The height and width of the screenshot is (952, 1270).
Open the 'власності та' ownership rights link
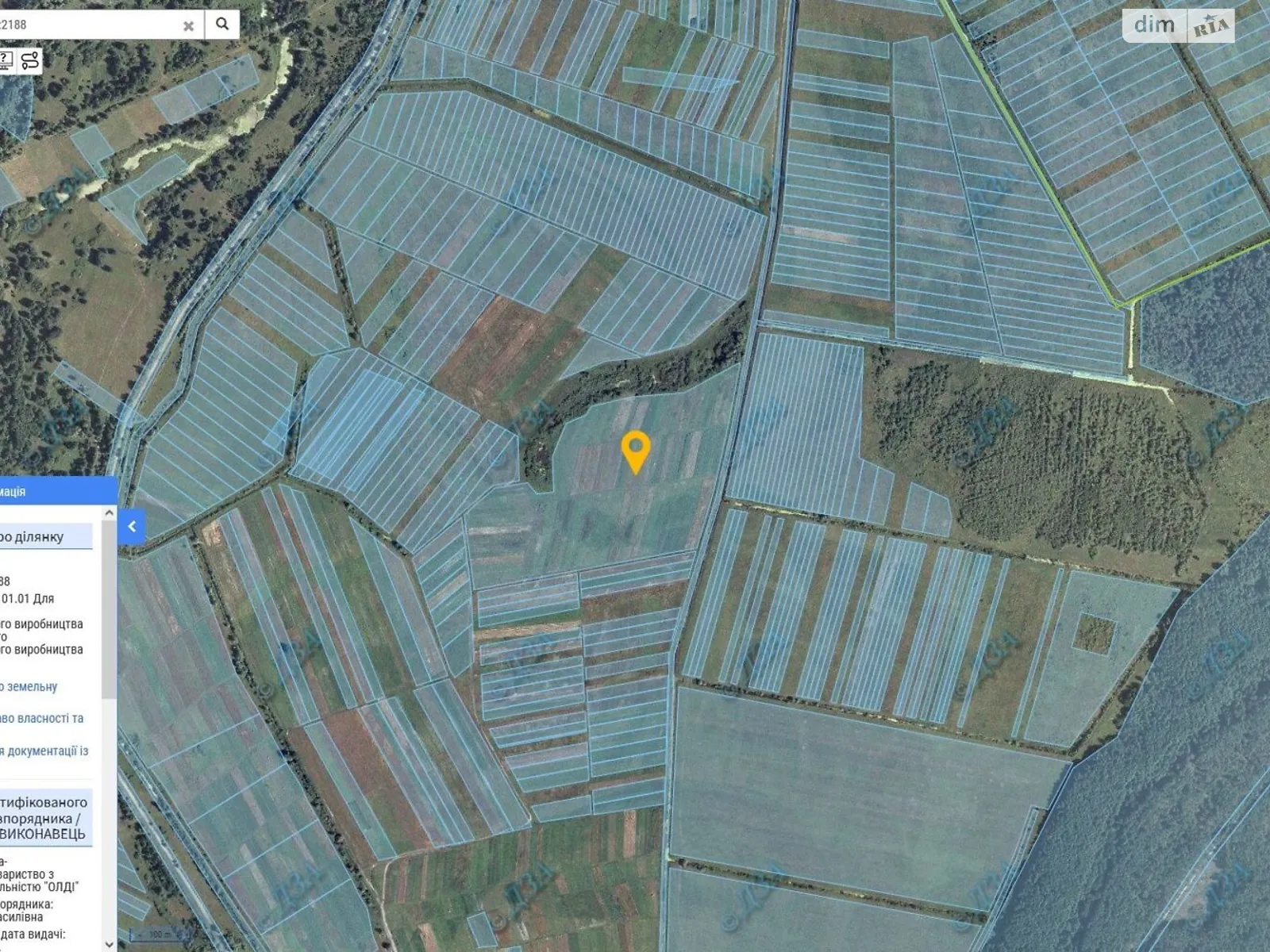pos(41,718)
